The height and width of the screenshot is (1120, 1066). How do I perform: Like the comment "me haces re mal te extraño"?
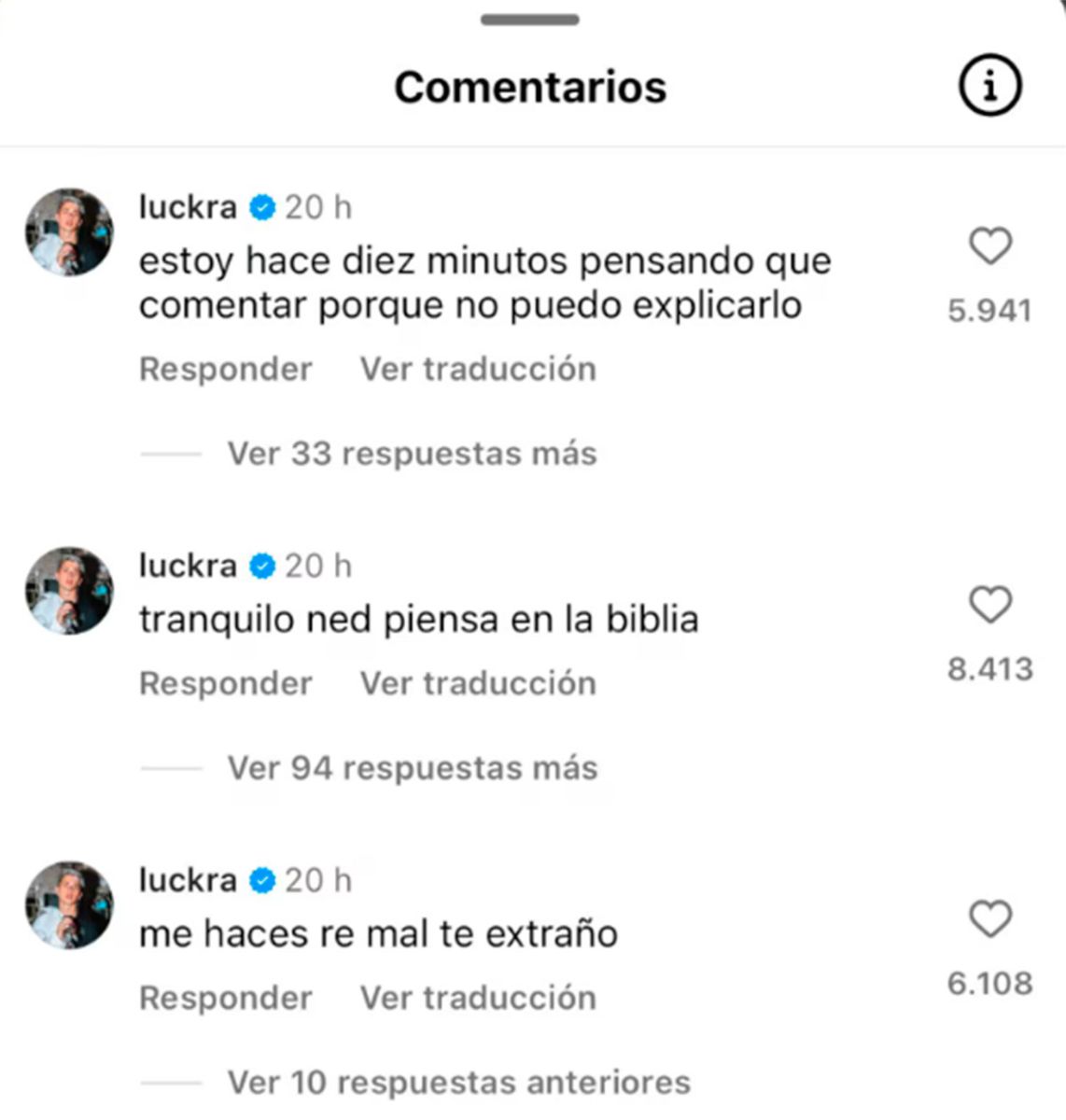[x=990, y=919]
